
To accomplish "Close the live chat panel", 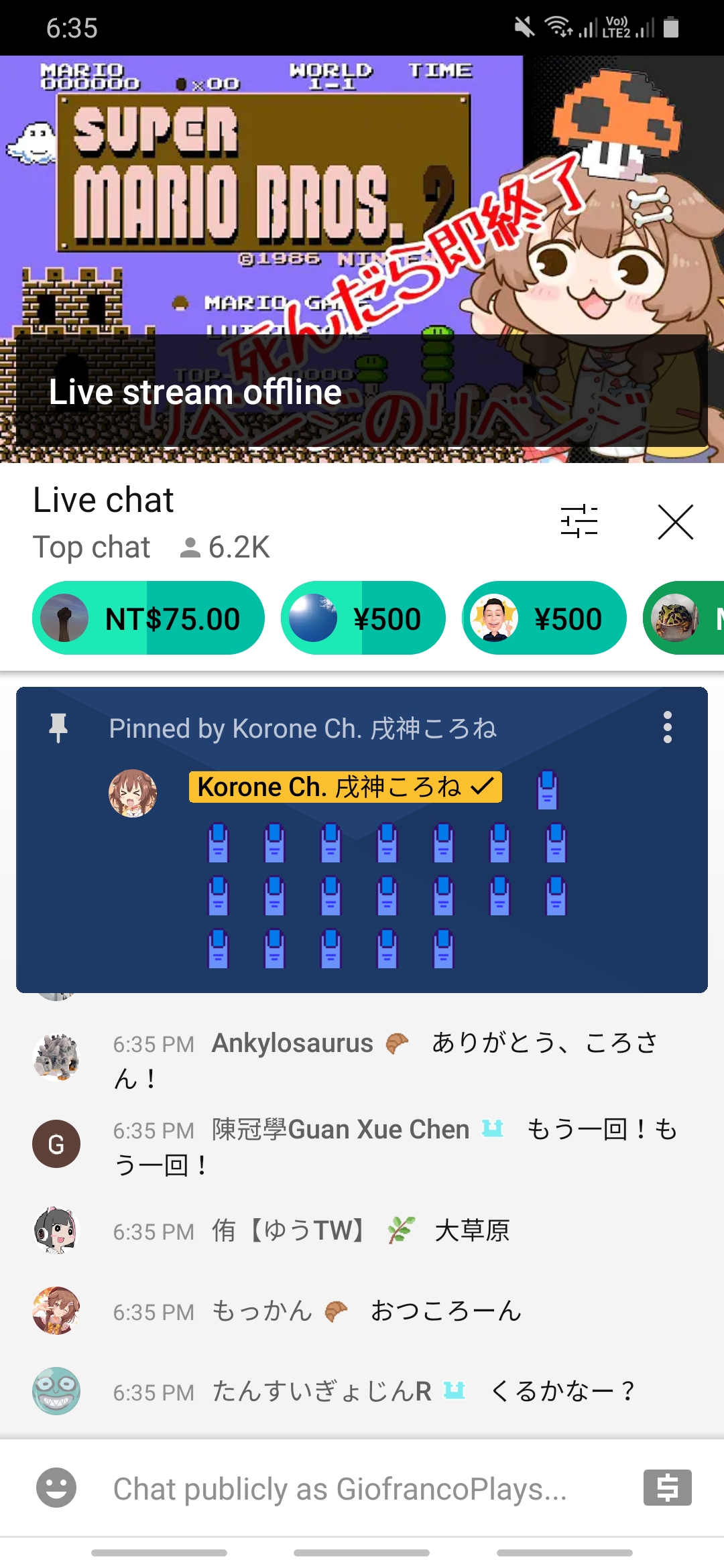I will pyautogui.click(x=675, y=522).
